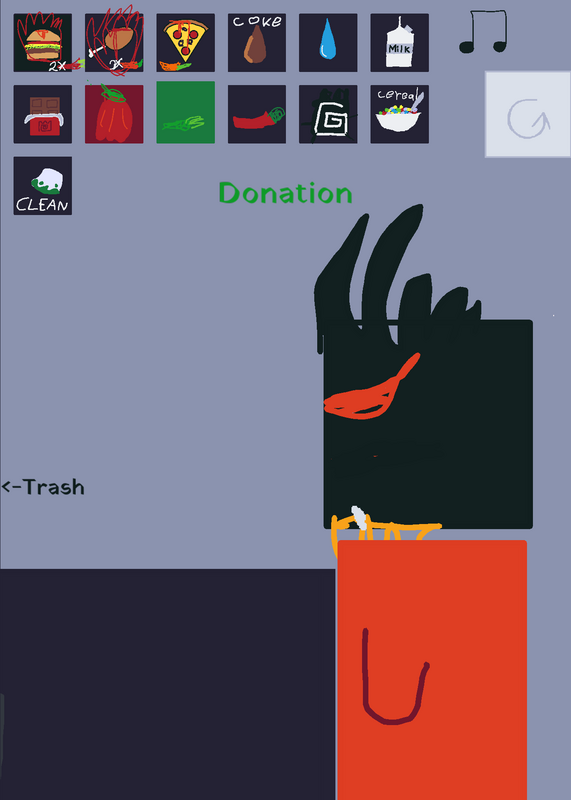Tap the blue water drop tile
571x800 pixels.
328,43
